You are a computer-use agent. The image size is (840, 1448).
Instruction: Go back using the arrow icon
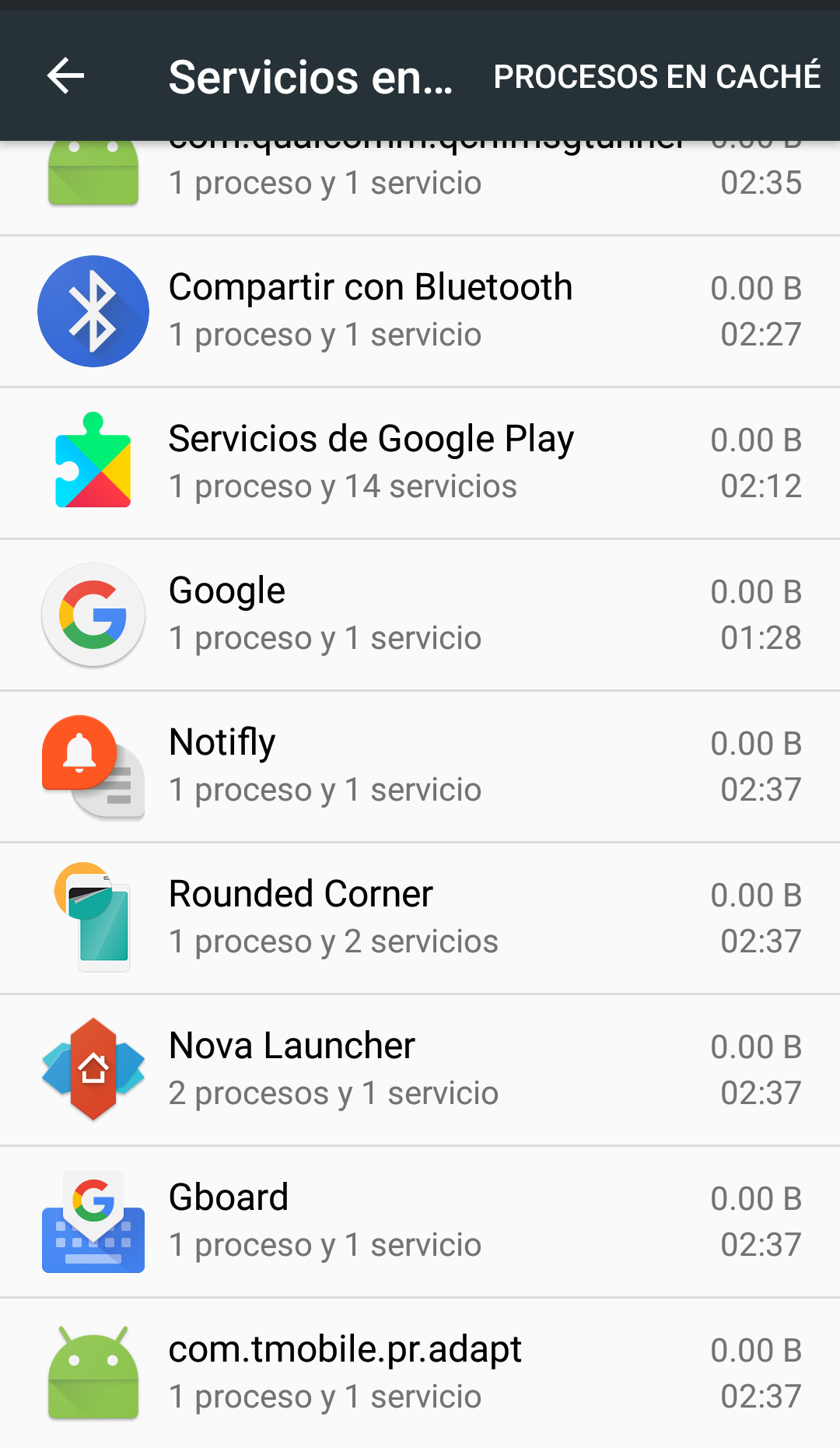pyautogui.click(x=65, y=76)
